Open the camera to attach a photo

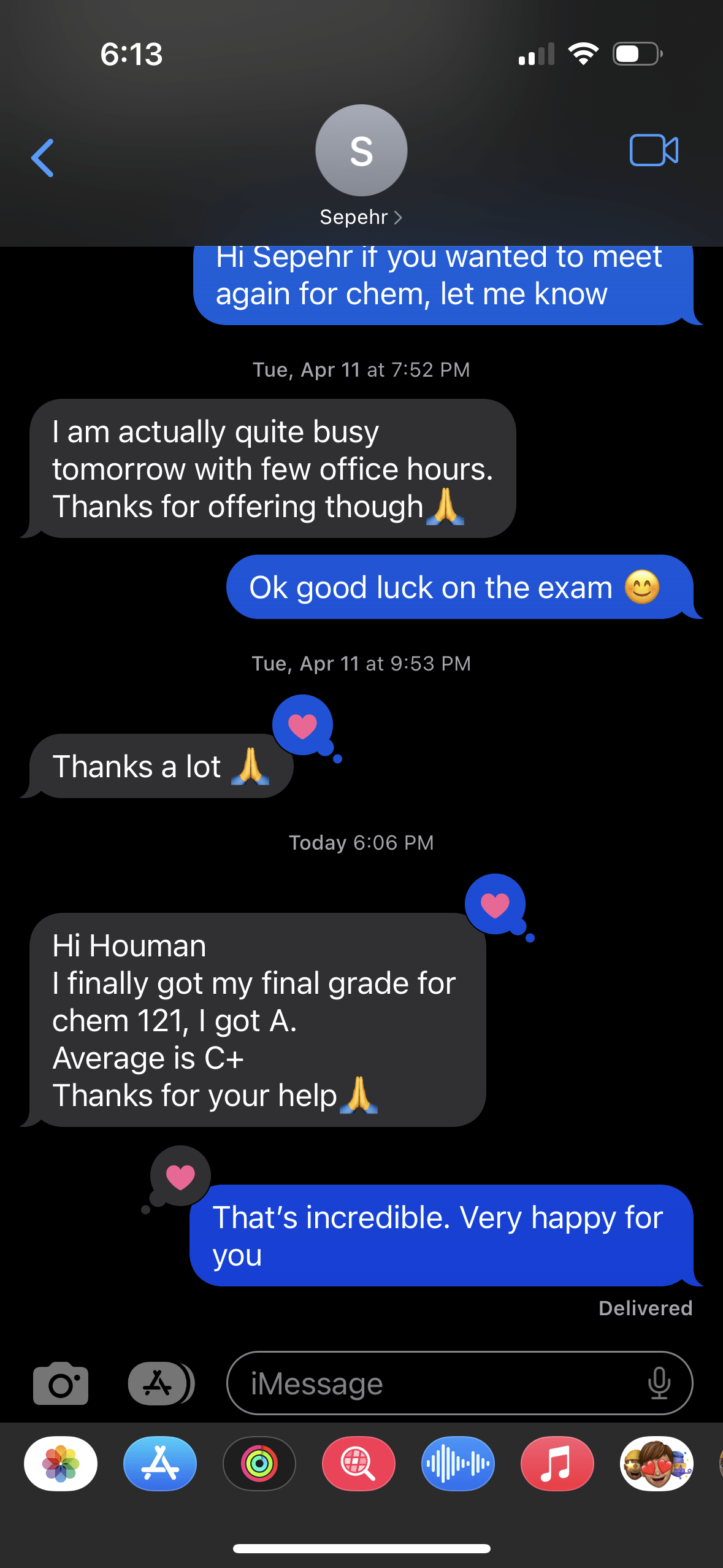click(61, 1383)
